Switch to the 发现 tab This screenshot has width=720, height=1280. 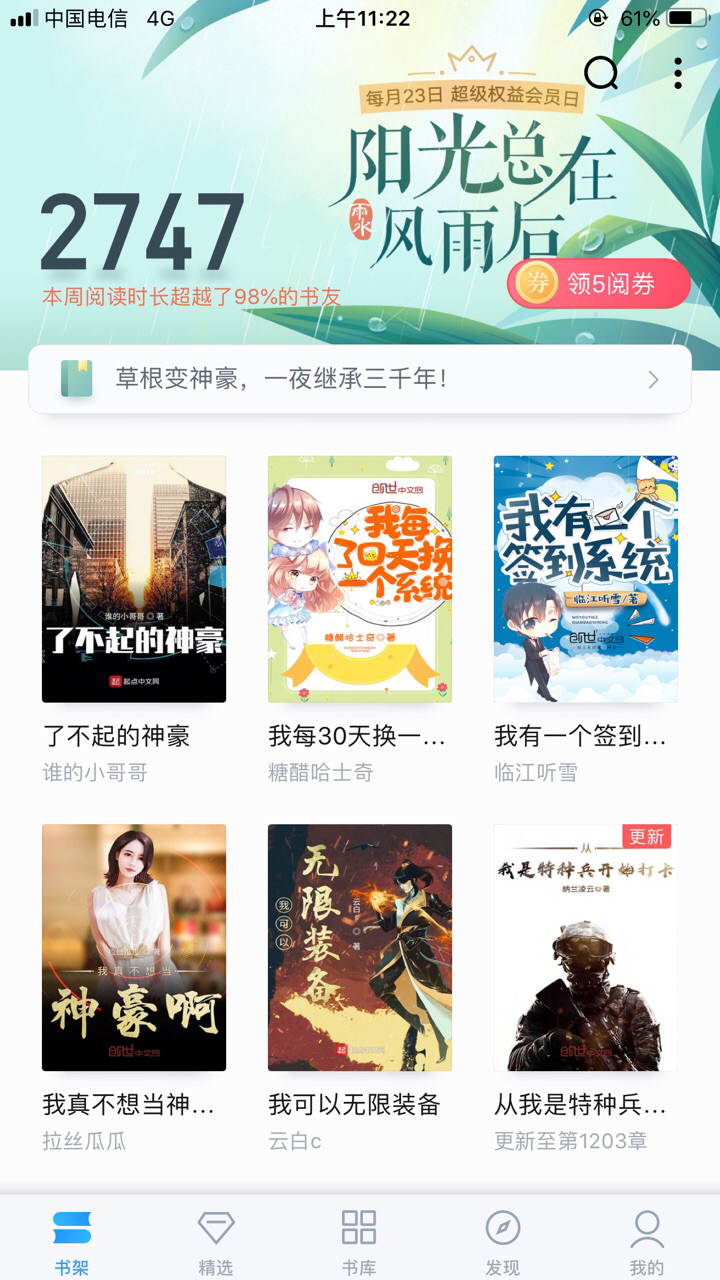tap(503, 1241)
